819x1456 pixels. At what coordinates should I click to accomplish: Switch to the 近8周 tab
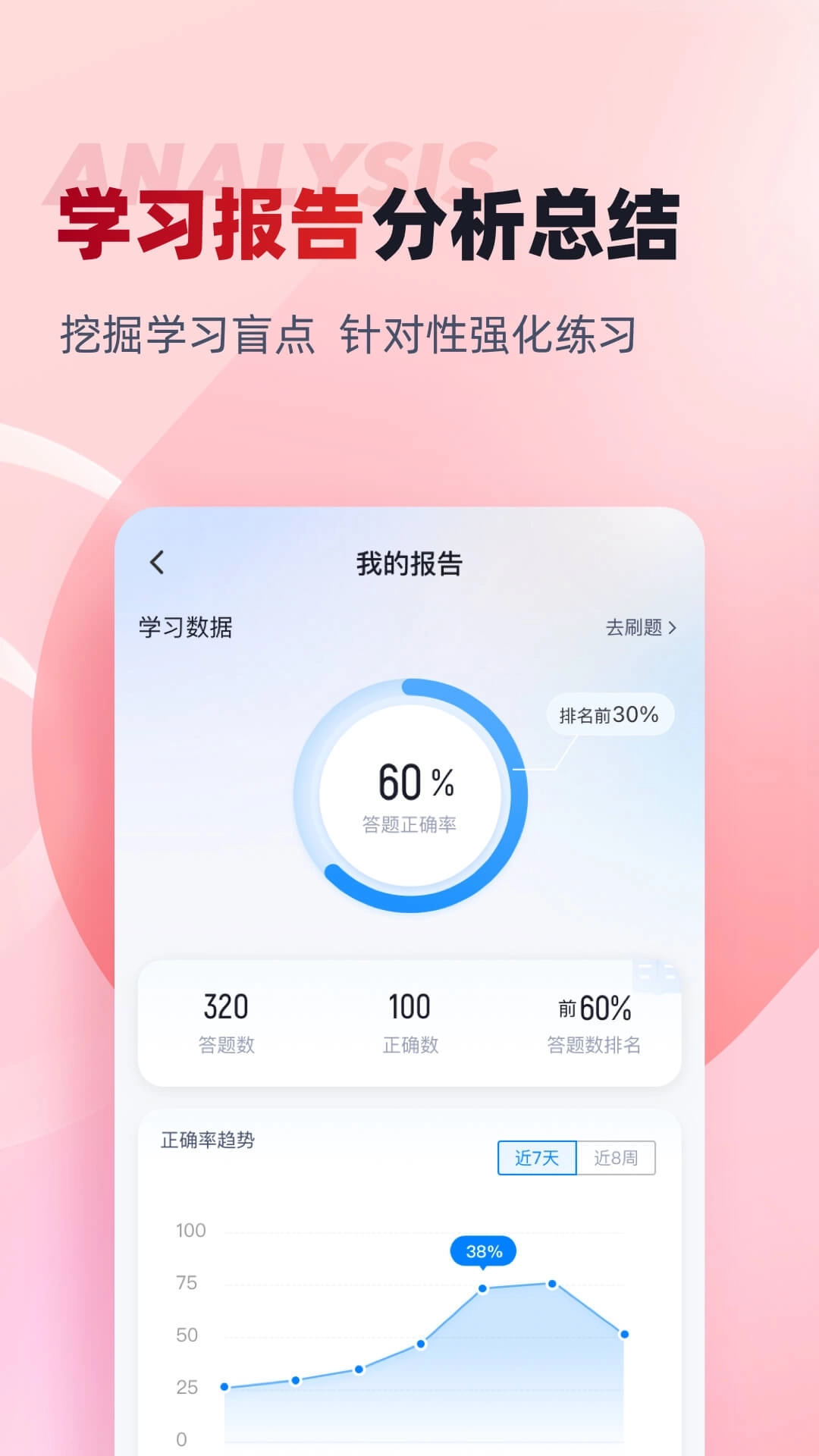[x=616, y=1158]
